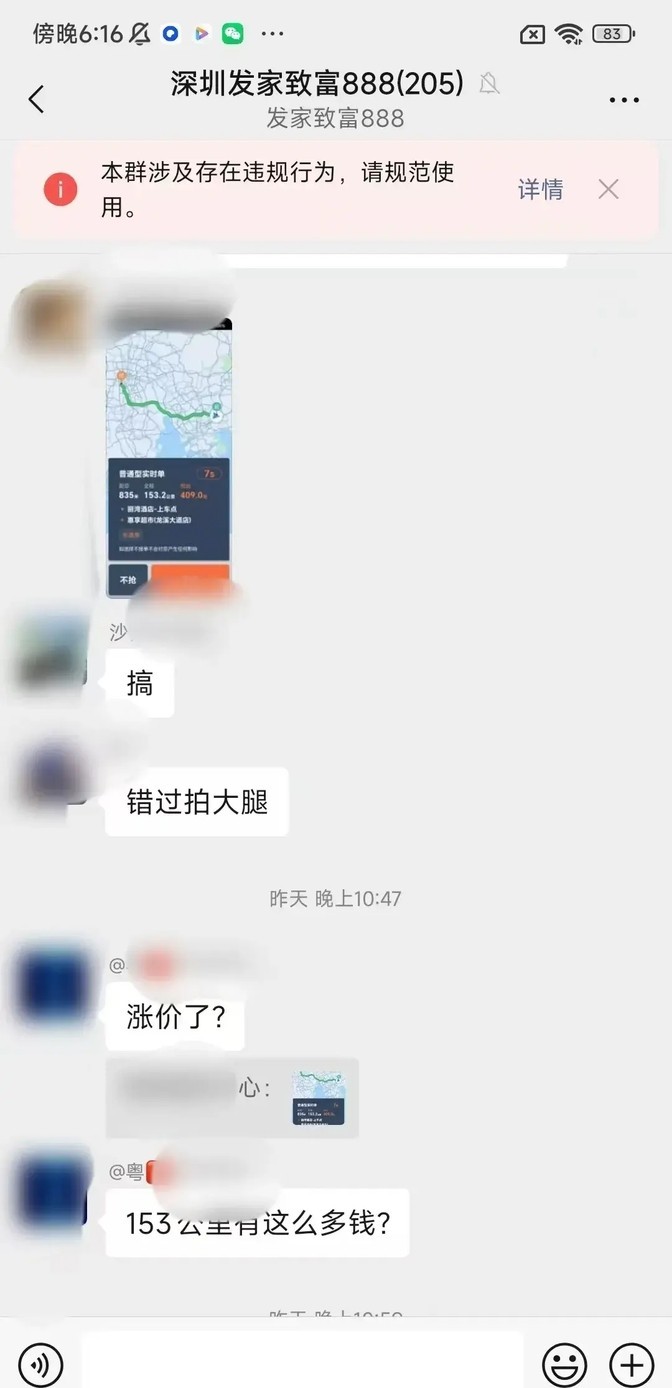
Task: Open the quoted message image thumbnail
Action: (x=319, y=1098)
